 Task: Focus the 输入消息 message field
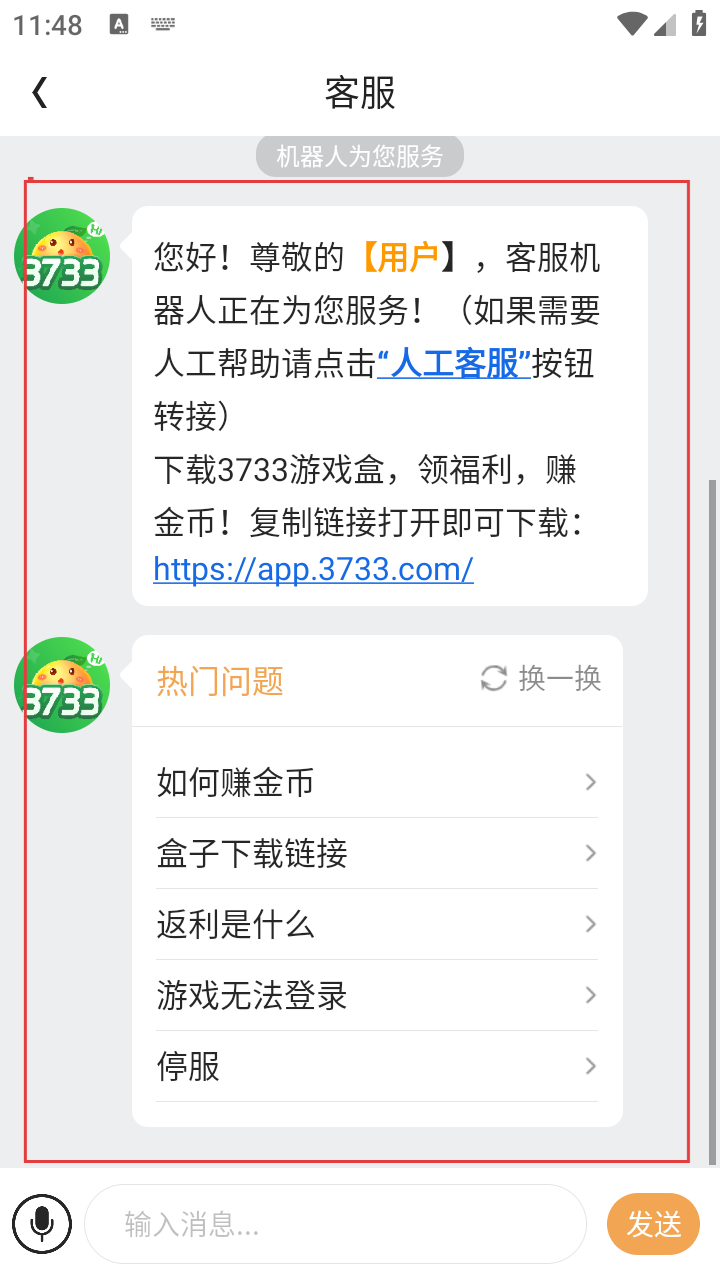coord(335,1224)
